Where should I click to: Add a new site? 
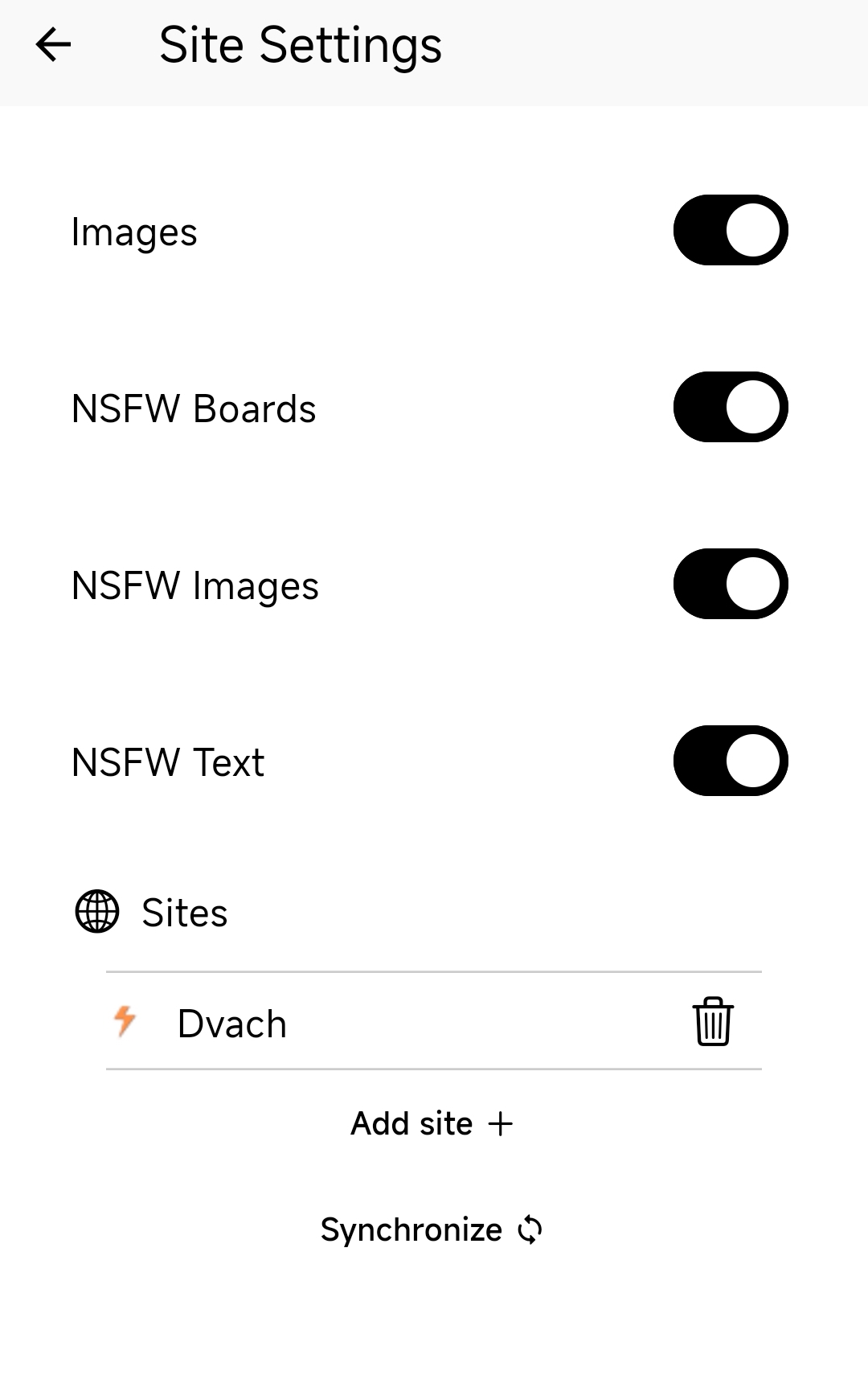[432, 1123]
